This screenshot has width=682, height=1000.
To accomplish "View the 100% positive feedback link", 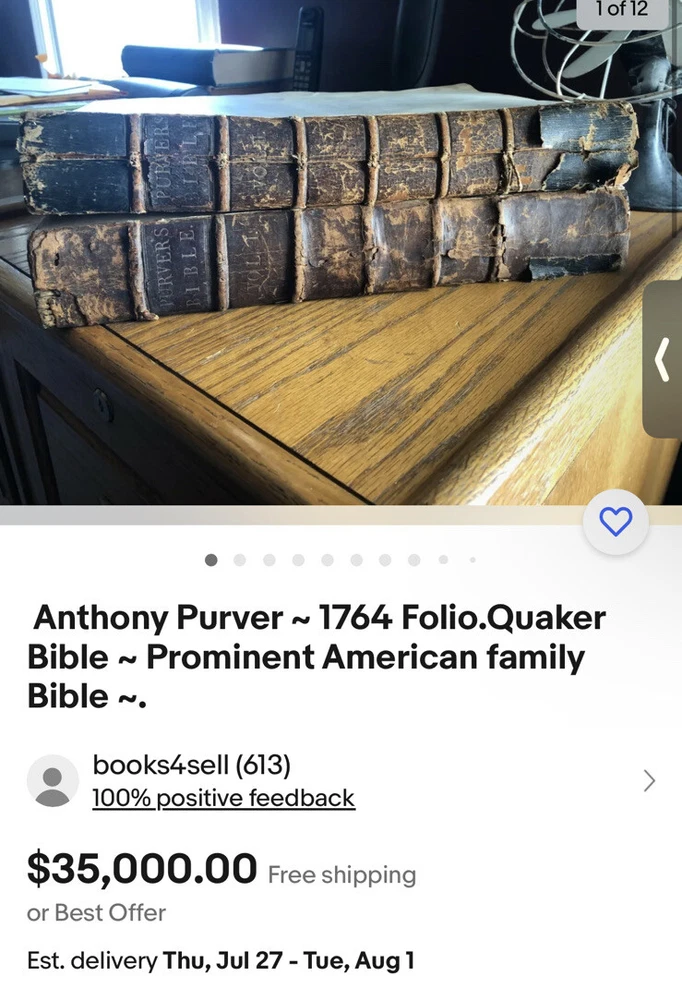I will (x=223, y=798).
